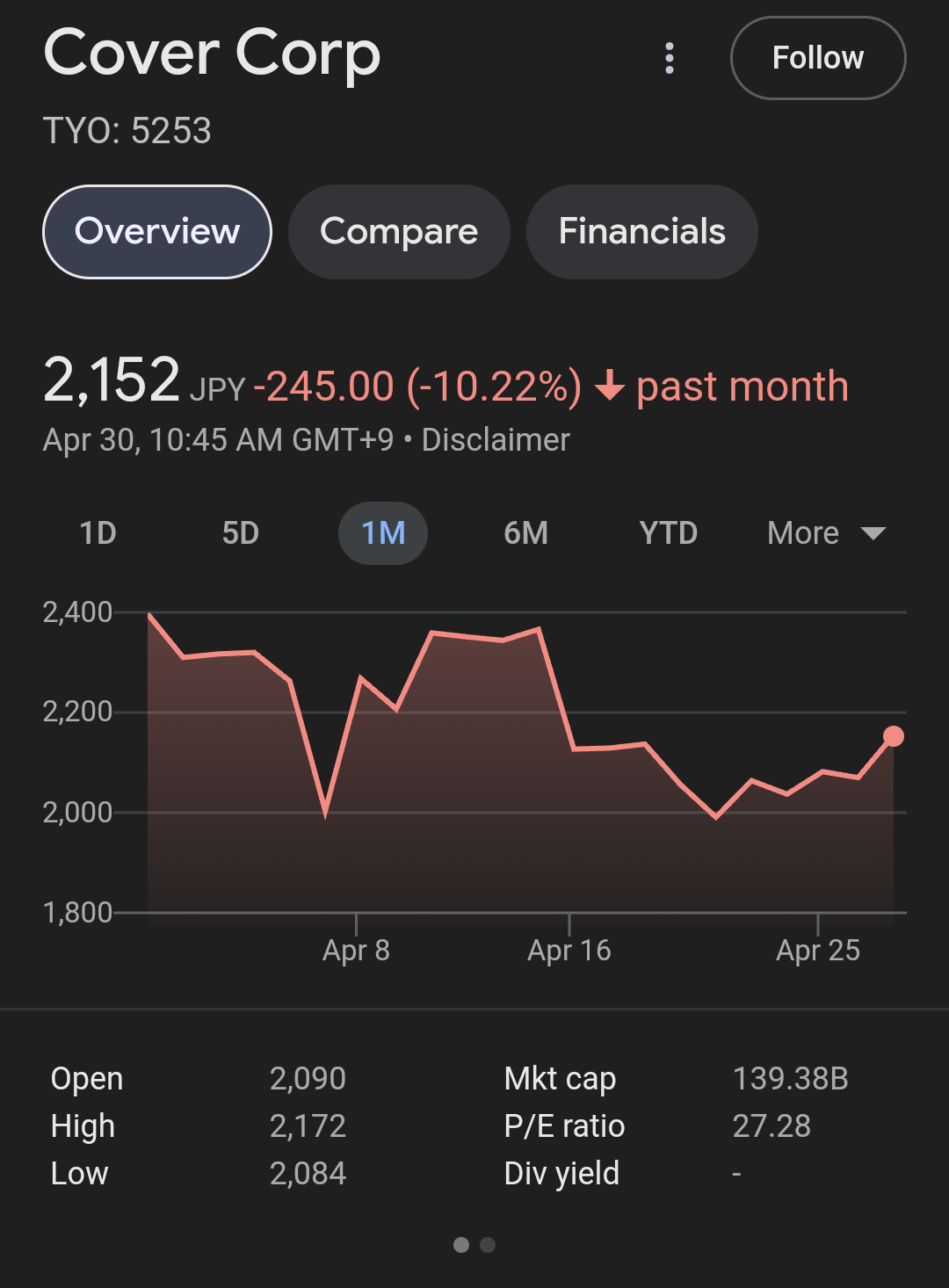Open the Disclaimer link

(496, 439)
